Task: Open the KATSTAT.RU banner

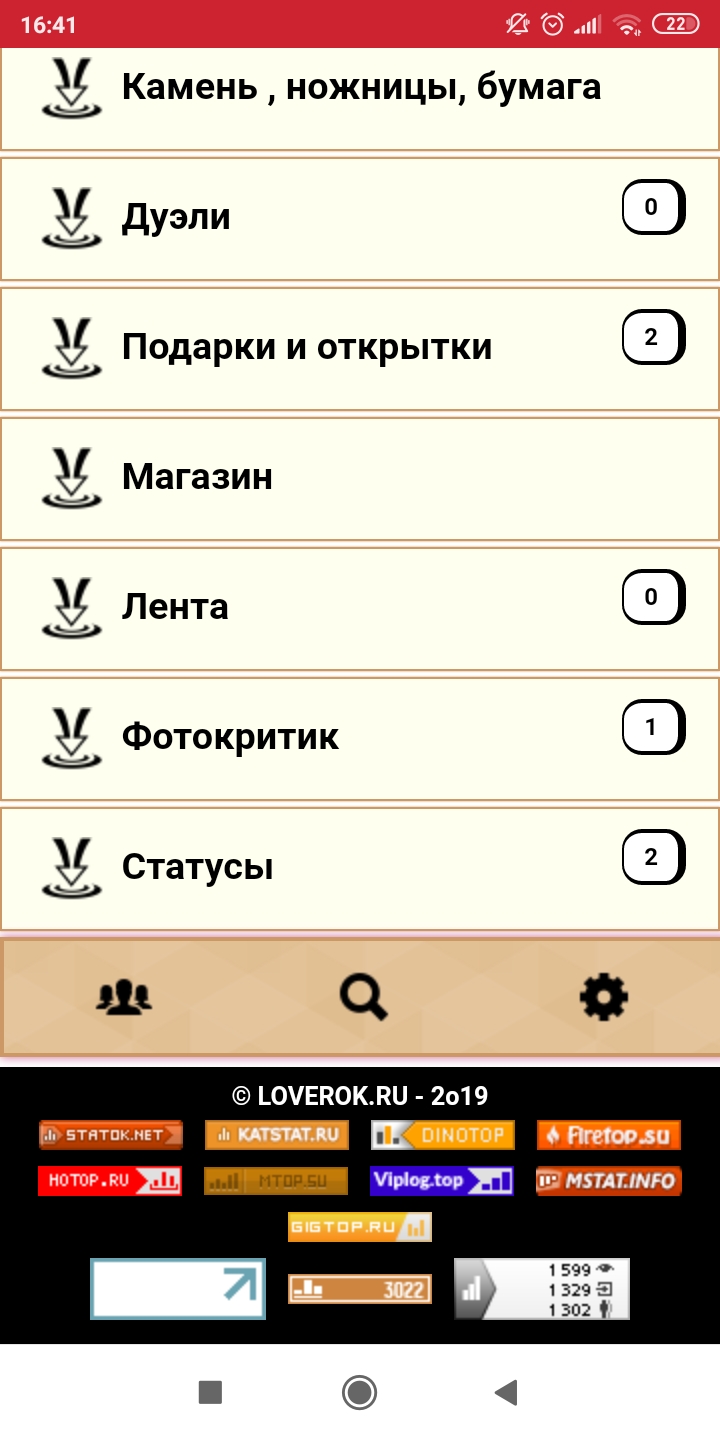Action: (x=277, y=1135)
